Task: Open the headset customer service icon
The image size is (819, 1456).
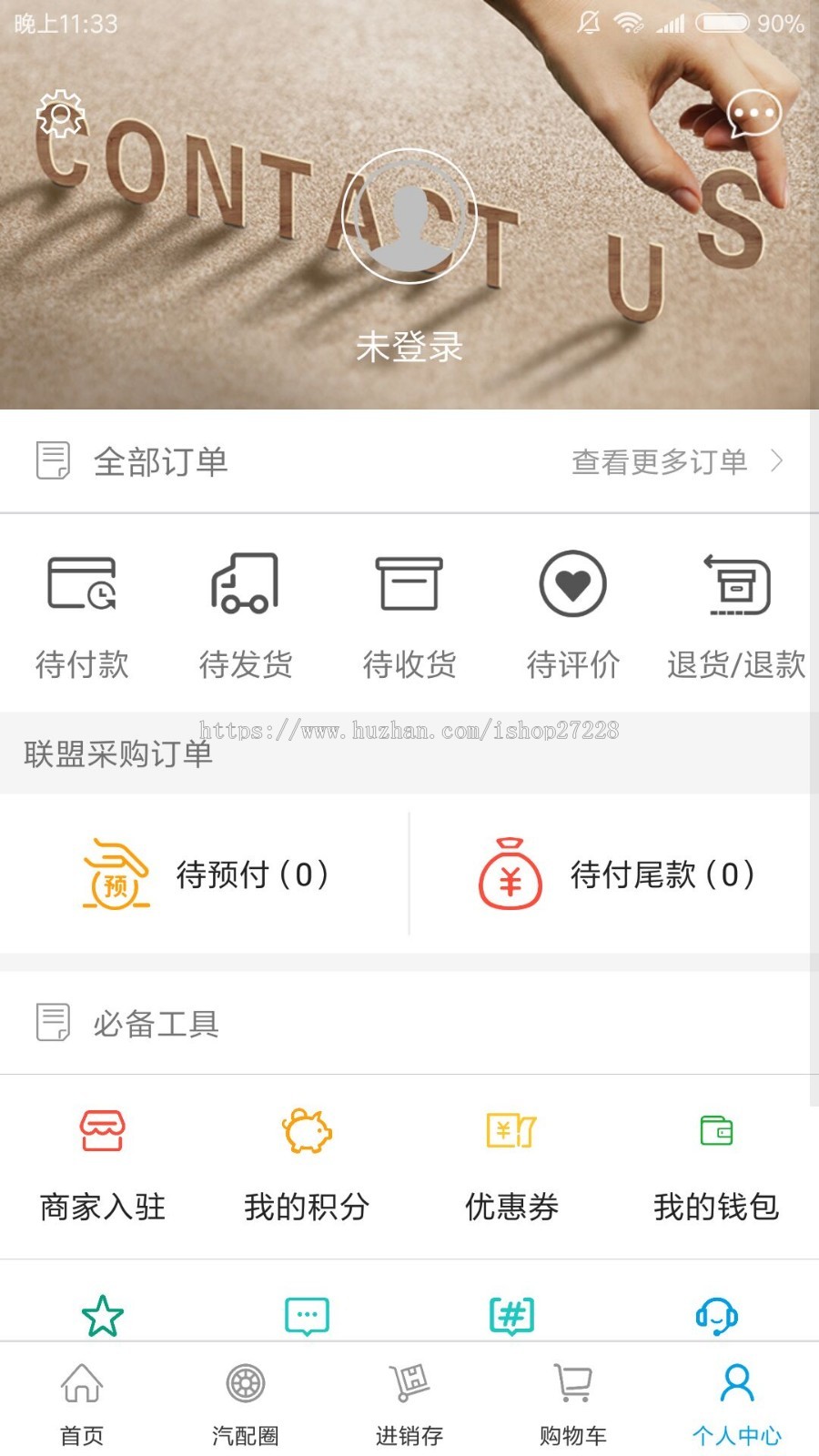Action: [718, 1315]
